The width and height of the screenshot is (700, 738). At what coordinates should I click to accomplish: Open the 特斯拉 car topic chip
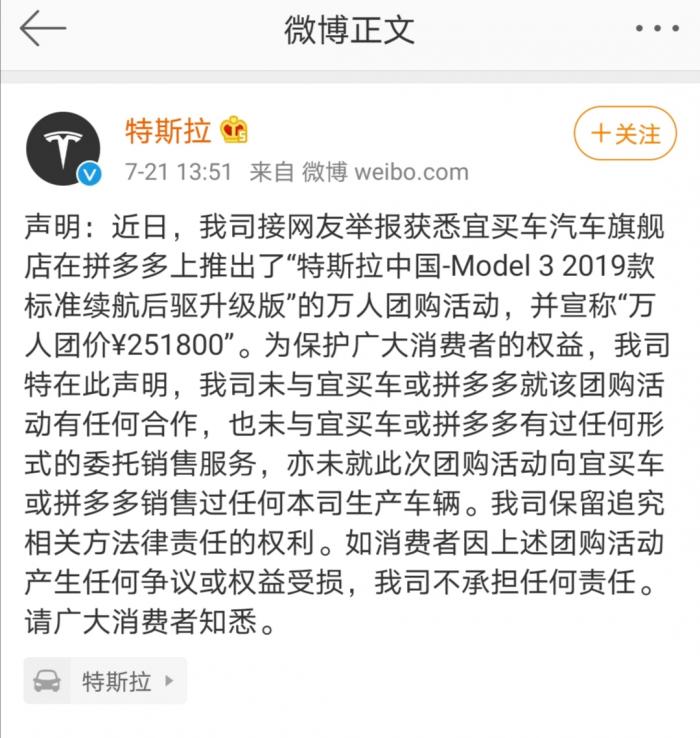104,681
